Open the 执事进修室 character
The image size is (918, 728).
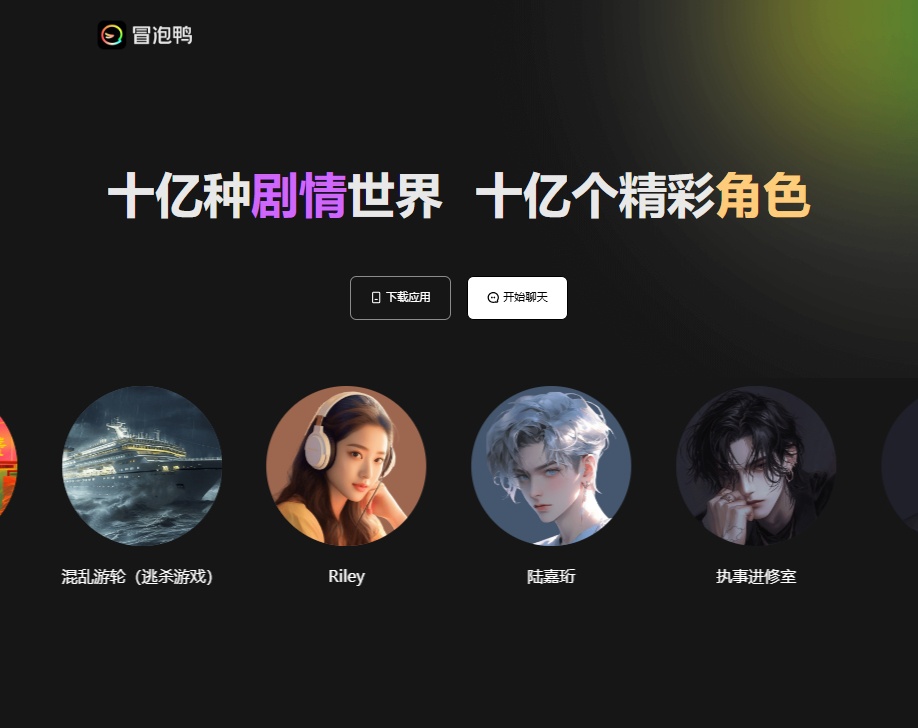[756, 466]
